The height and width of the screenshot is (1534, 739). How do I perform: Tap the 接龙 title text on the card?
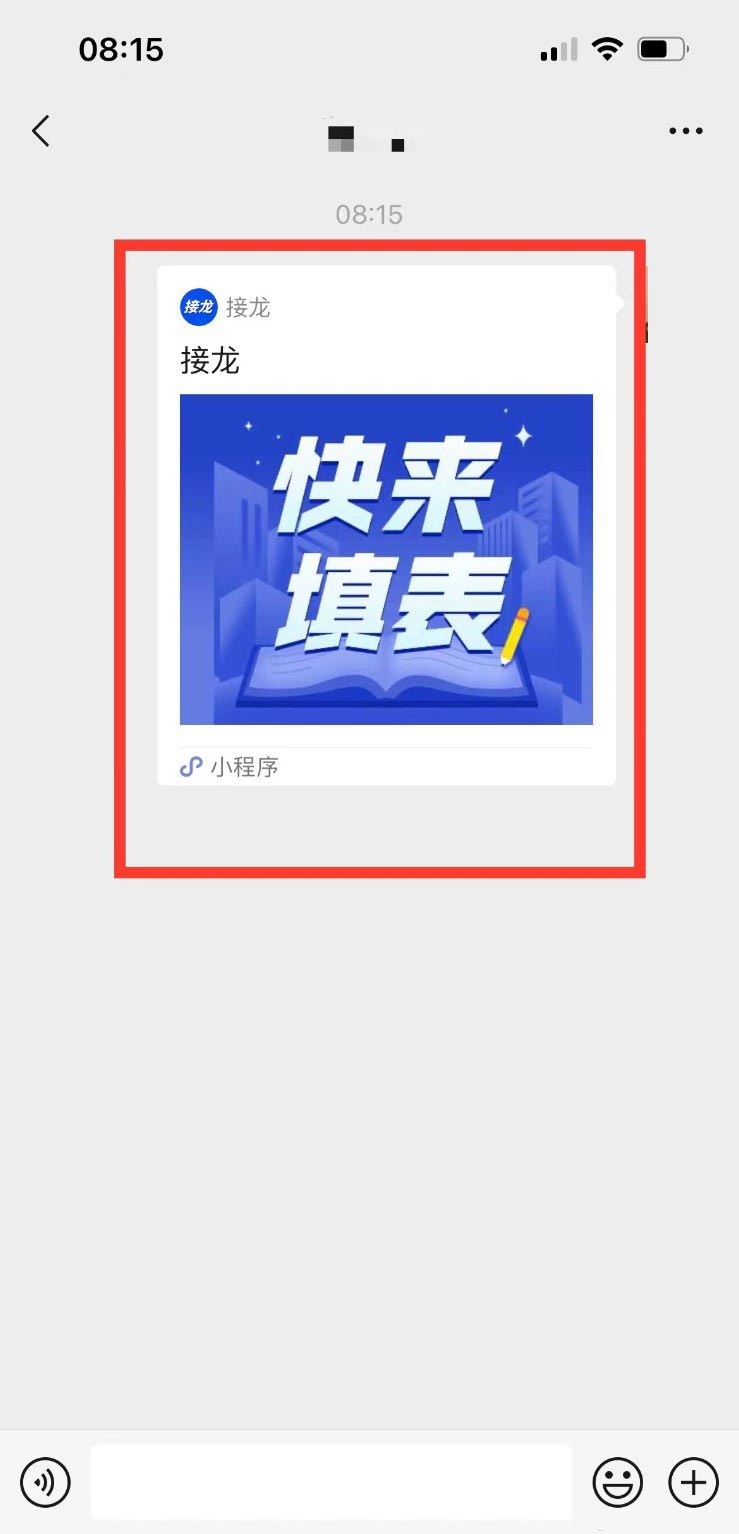210,361
